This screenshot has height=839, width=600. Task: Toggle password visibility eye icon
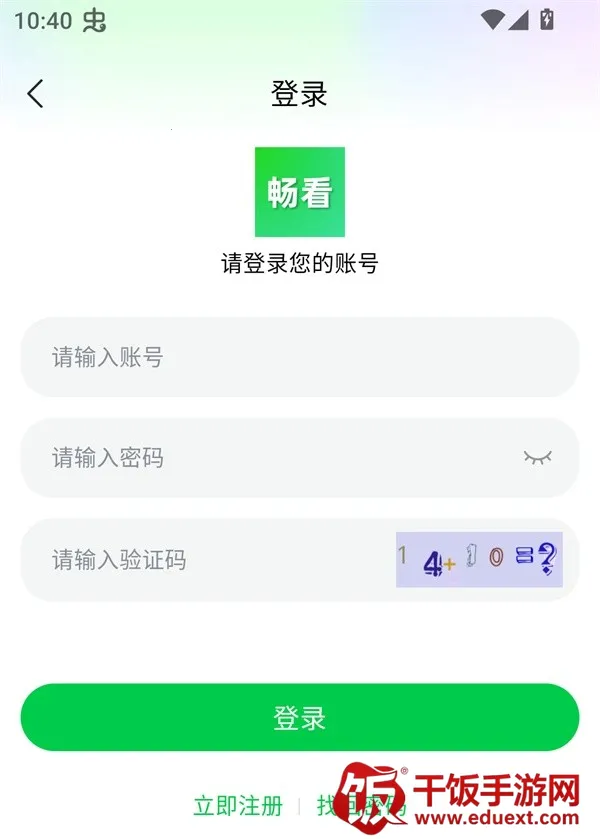[x=537, y=458]
